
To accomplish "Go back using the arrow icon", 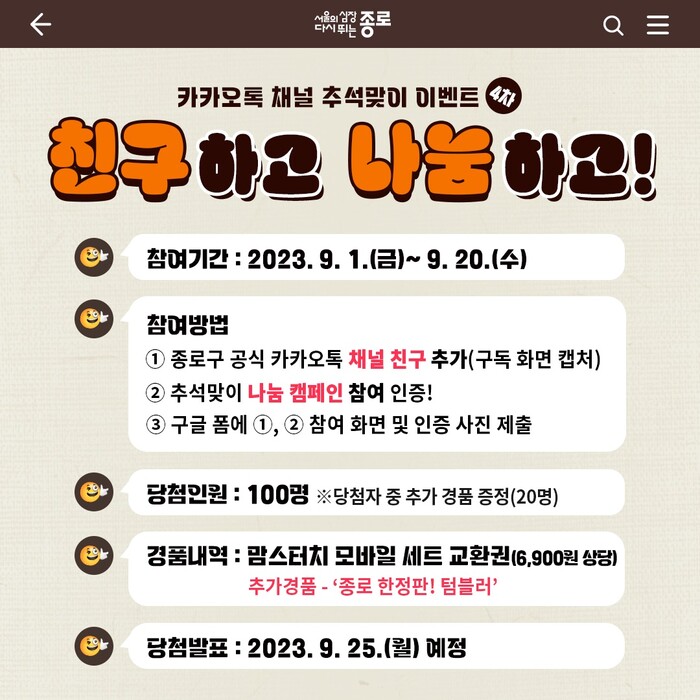I will tap(40, 24).
